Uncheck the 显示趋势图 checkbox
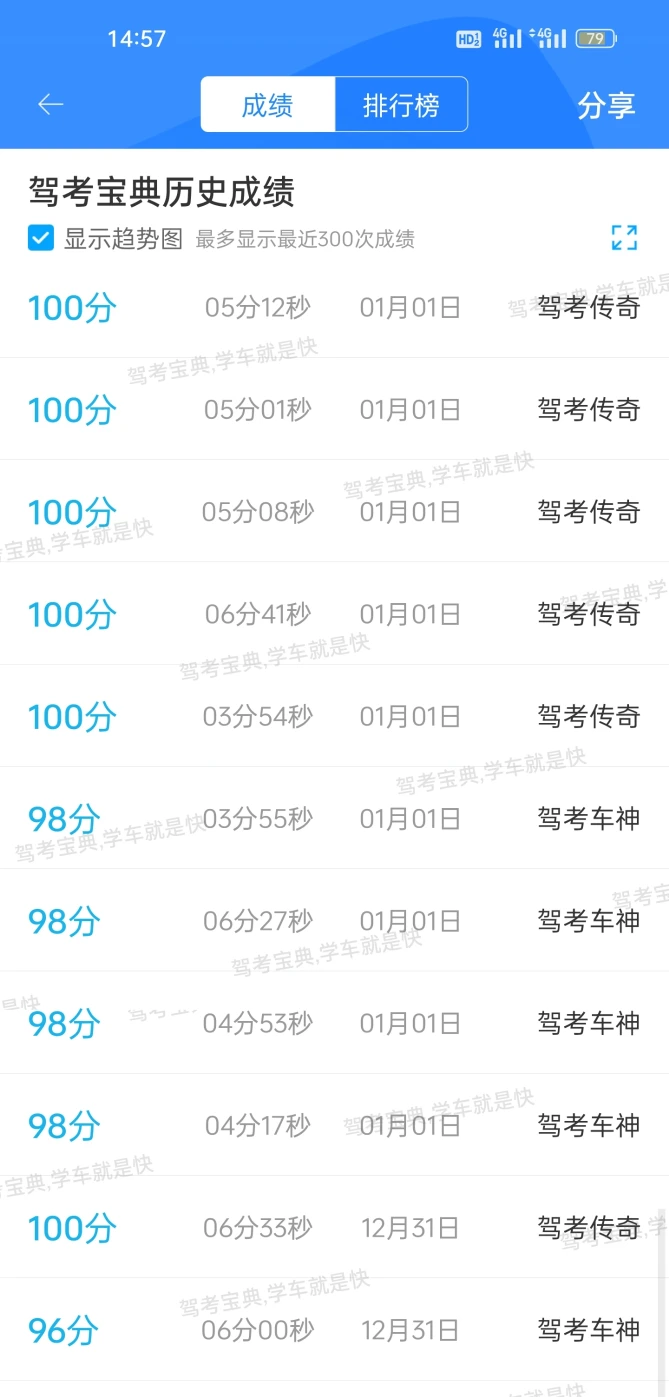 (41, 238)
